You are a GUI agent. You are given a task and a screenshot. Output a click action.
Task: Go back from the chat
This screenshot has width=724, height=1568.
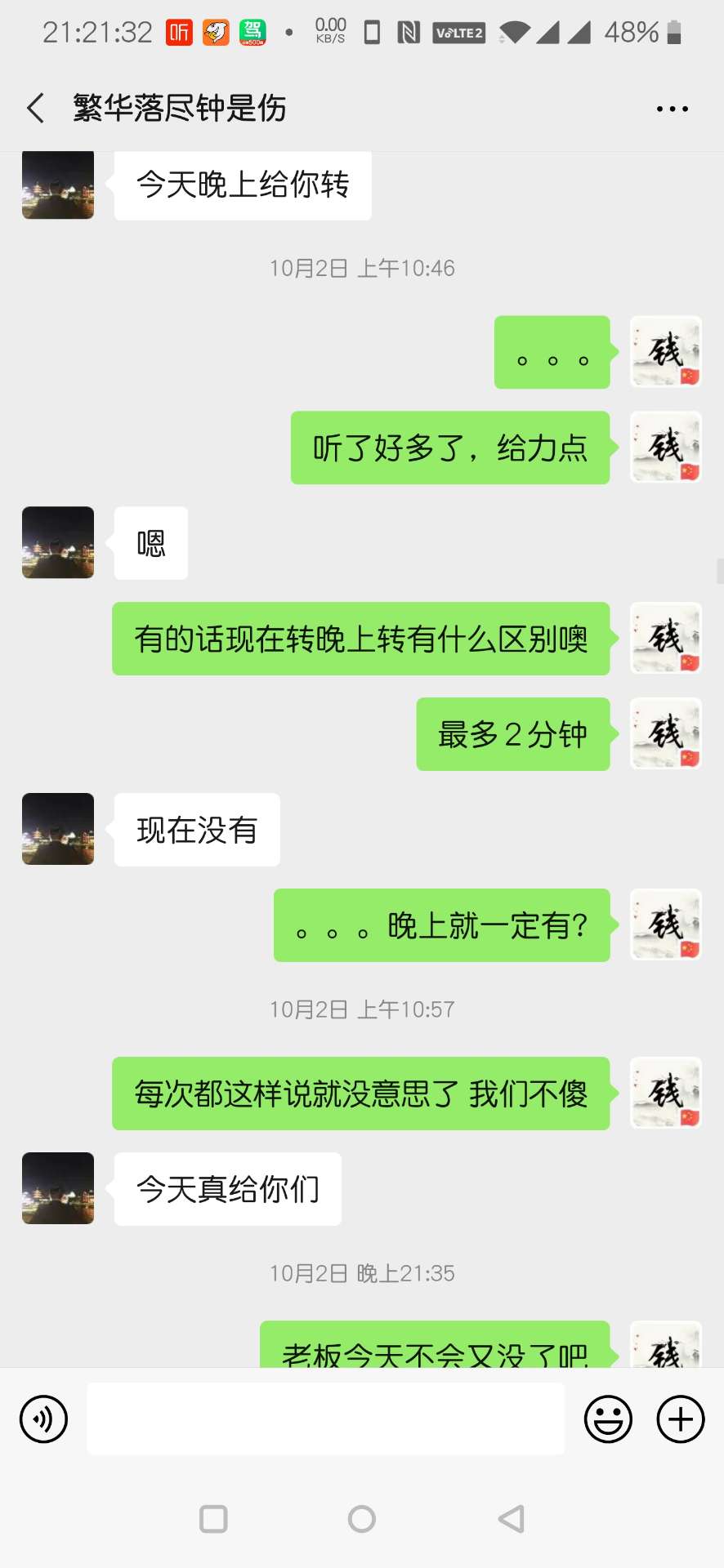pos(36,108)
